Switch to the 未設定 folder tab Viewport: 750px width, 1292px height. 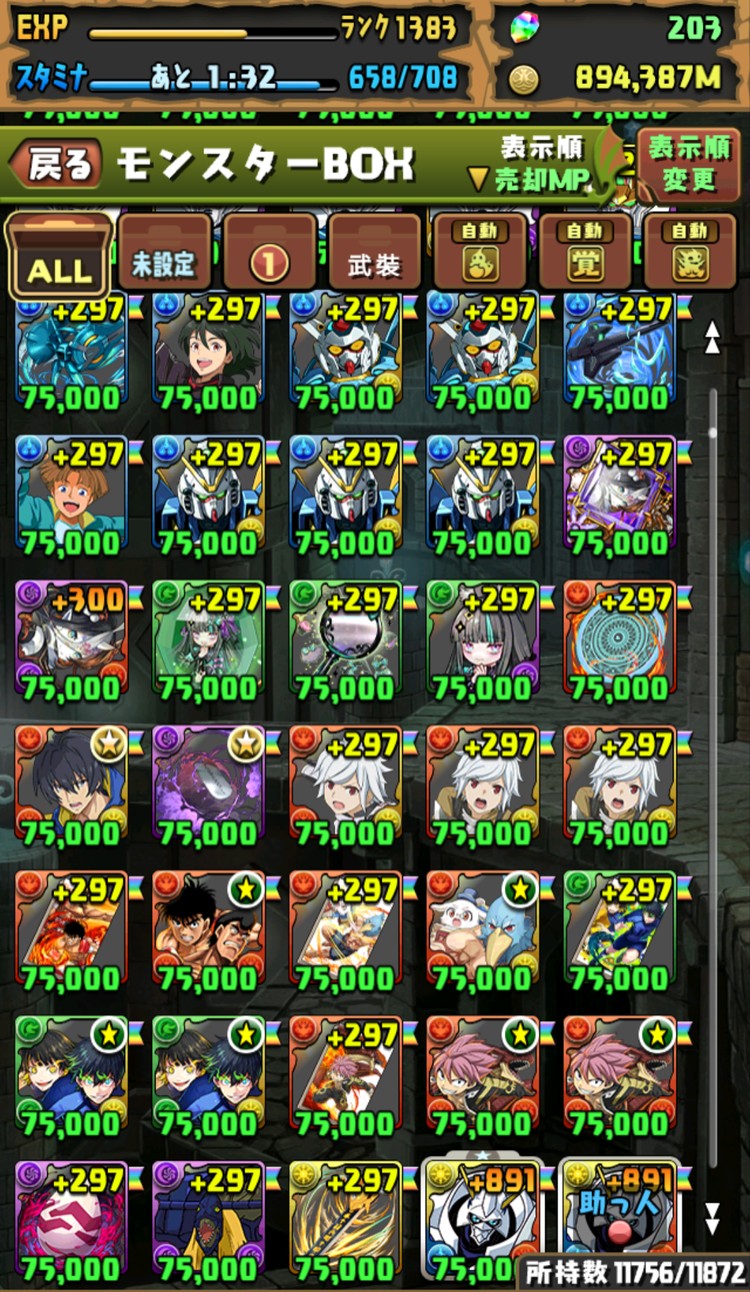tap(164, 264)
